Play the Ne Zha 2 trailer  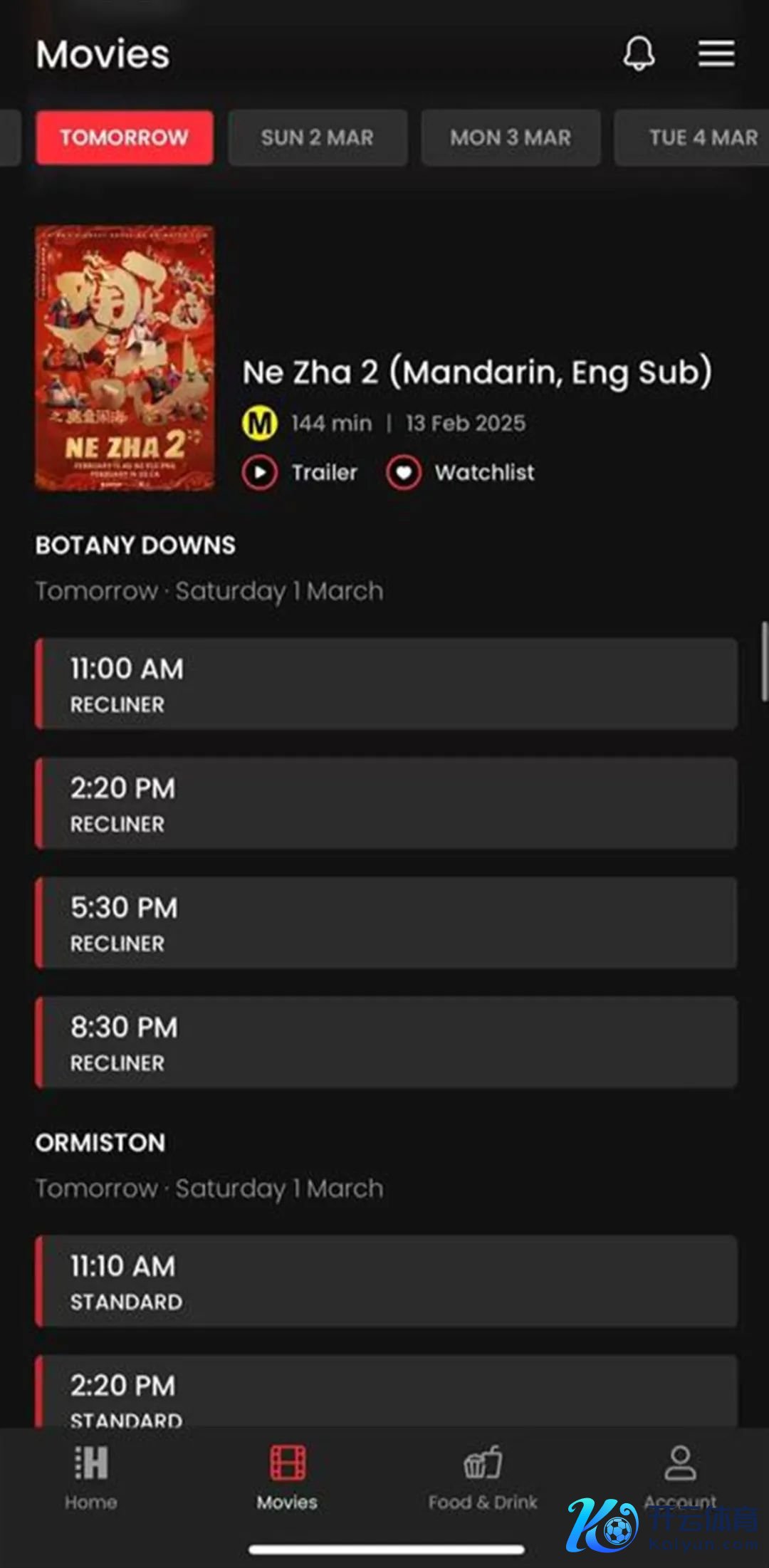[x=300, y=472]
